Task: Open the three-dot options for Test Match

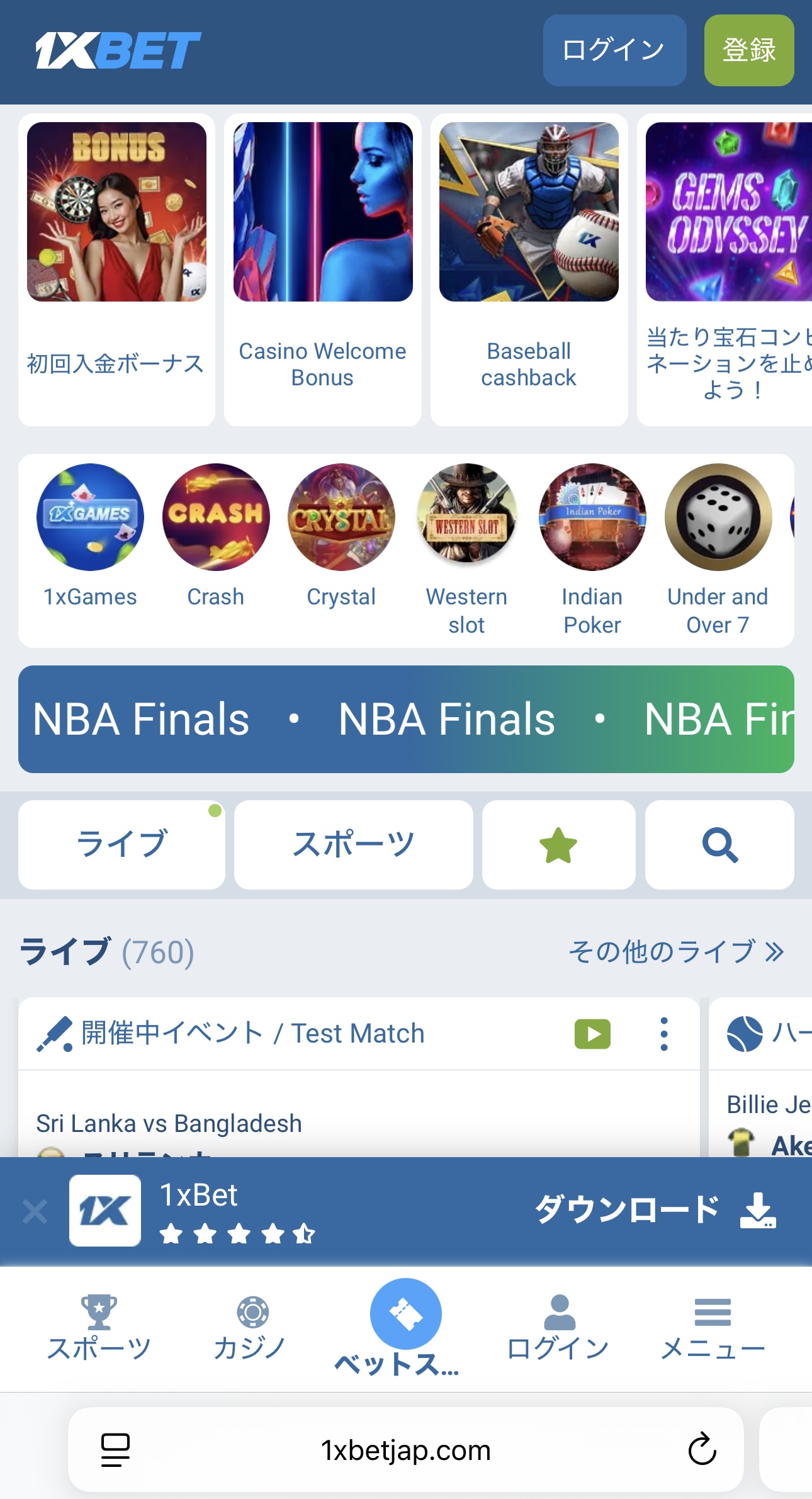Action: pos(663,1033)
